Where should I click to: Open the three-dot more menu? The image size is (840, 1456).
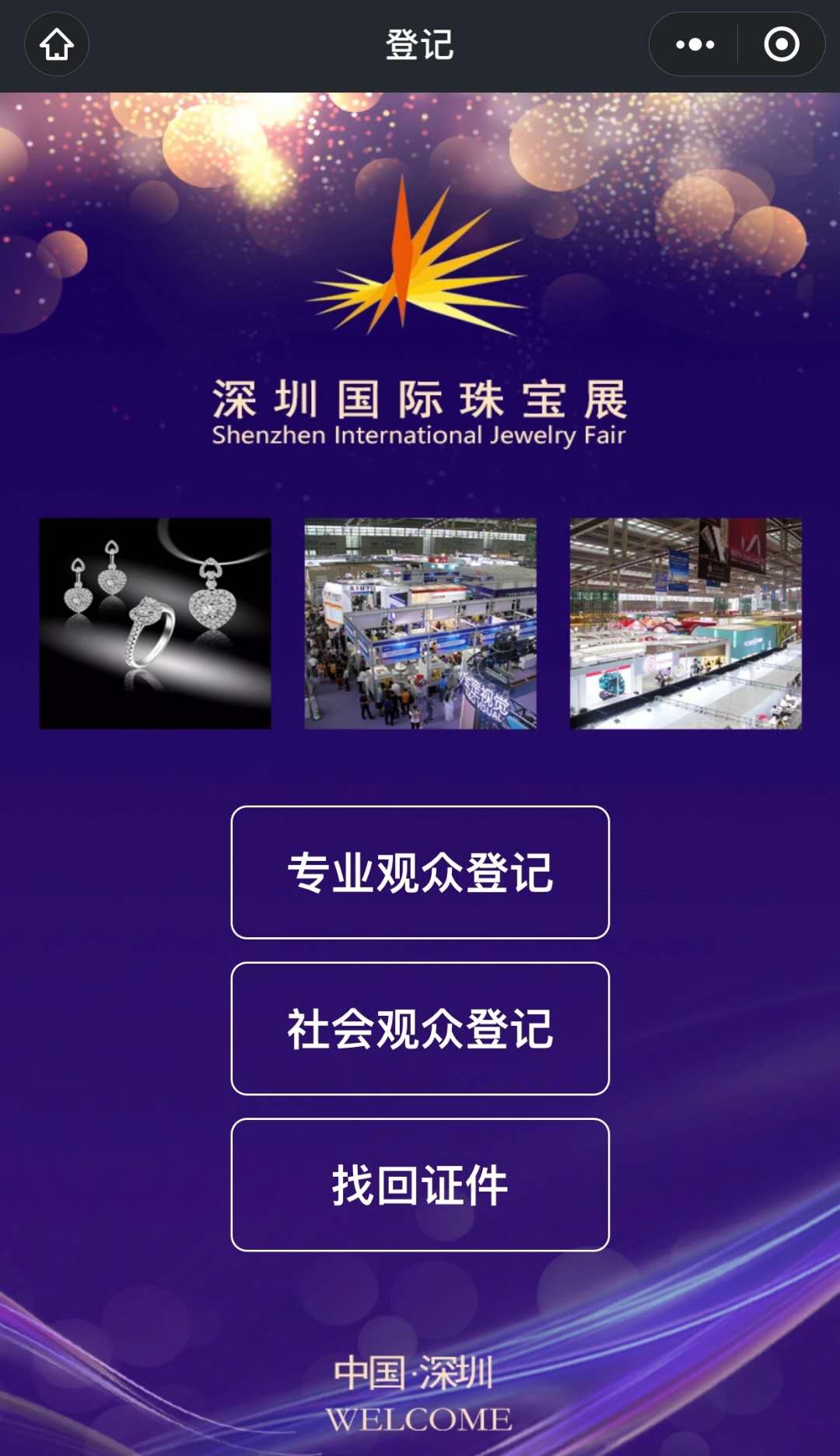click(695, 44)
